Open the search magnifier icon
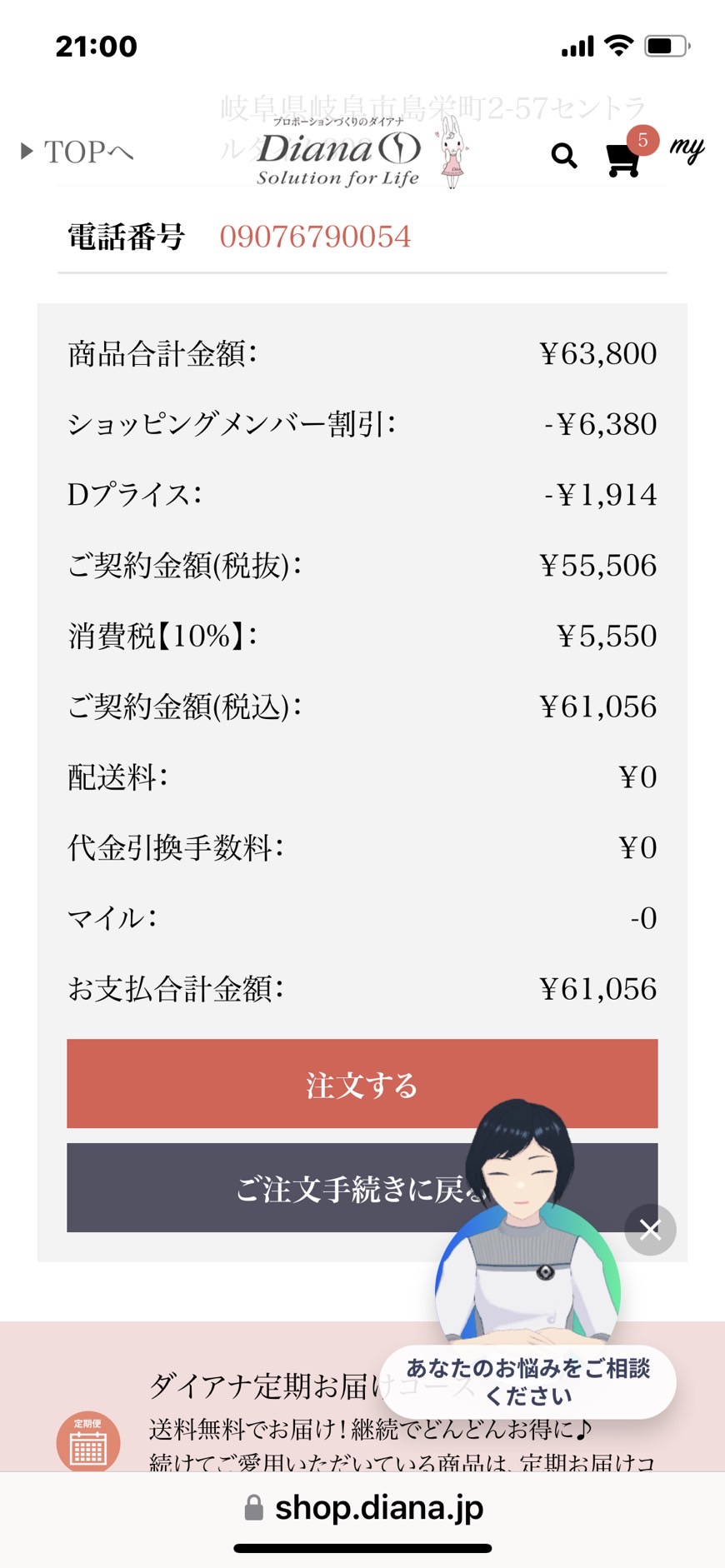This screenshot has height=1568, width=725. click(x=564, y=155)
